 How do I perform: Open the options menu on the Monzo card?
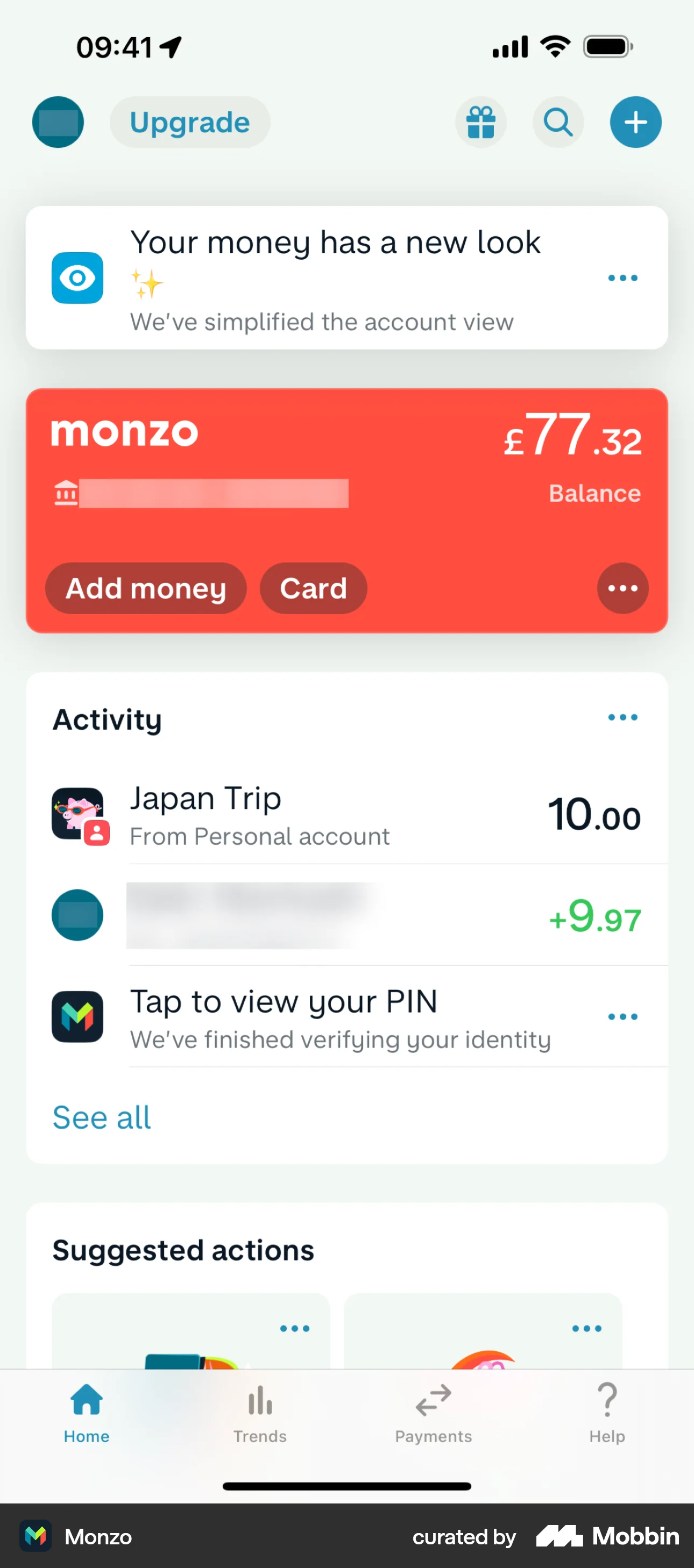click(x=622, y=588)
